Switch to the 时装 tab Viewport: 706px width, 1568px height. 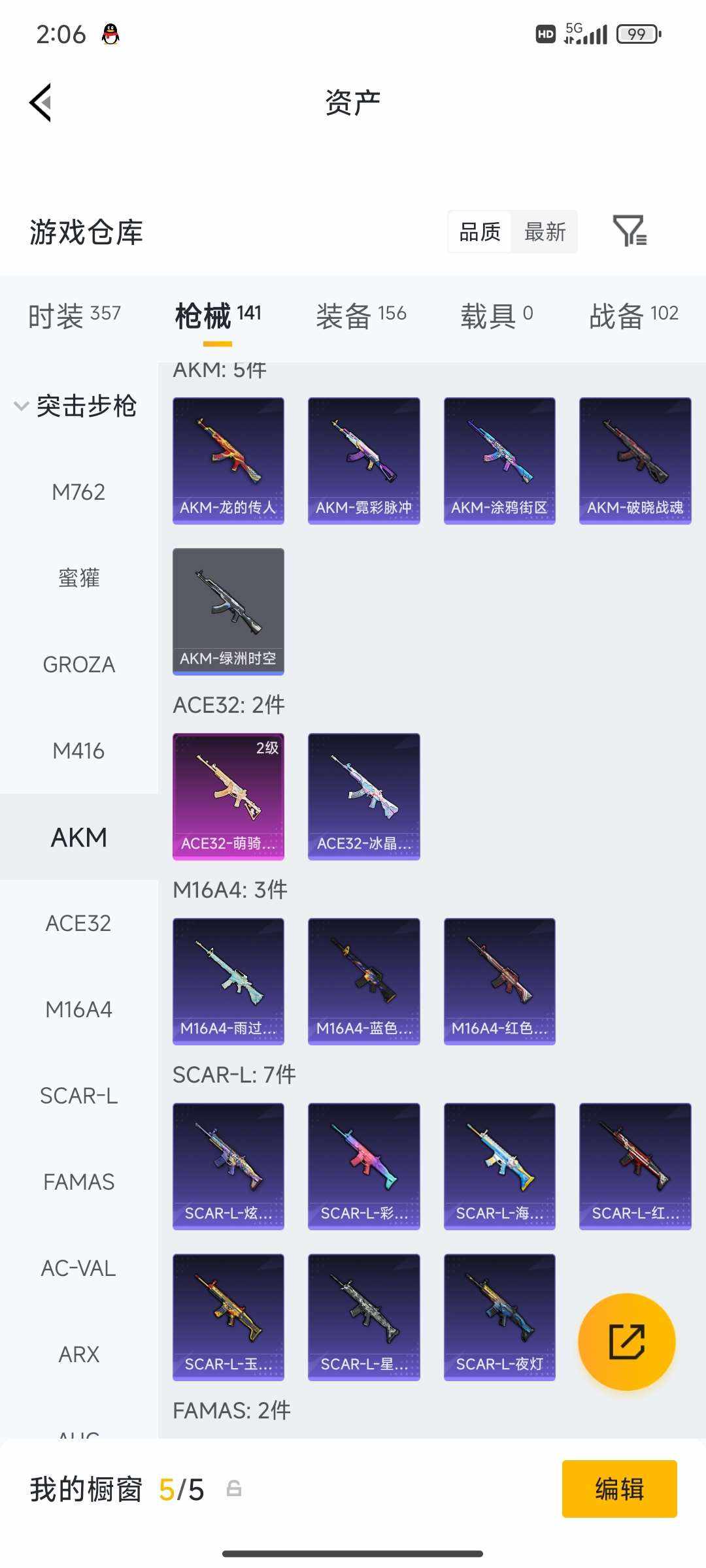click(75, 316)
